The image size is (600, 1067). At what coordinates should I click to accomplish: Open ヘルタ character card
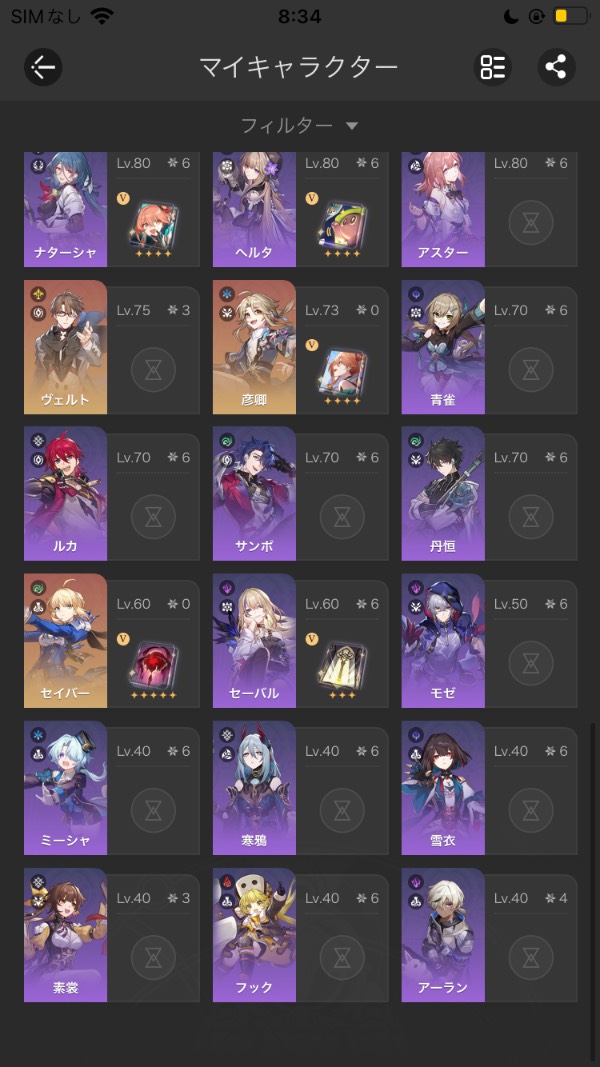[x=254, y=210]
